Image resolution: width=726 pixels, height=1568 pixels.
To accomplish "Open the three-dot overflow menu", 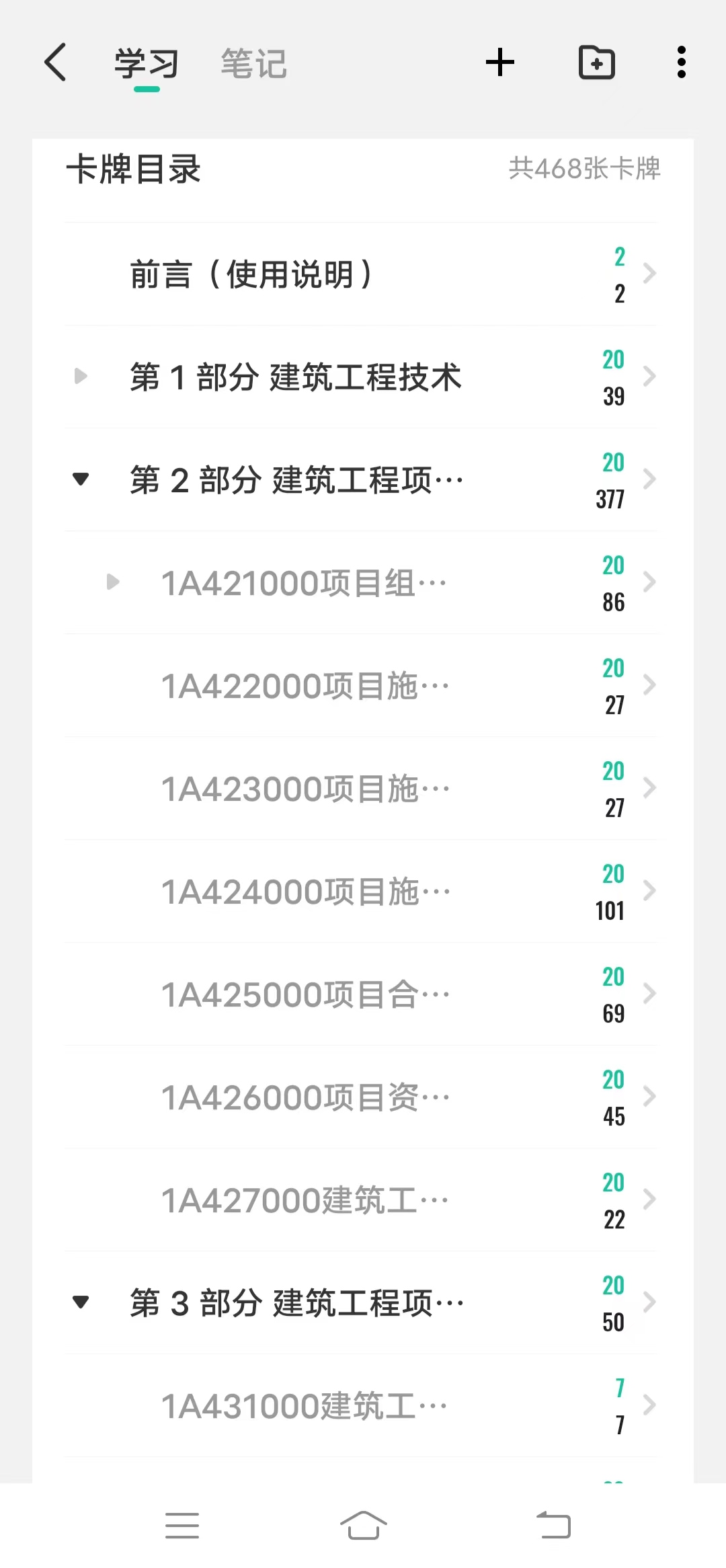I will (682, 63).
